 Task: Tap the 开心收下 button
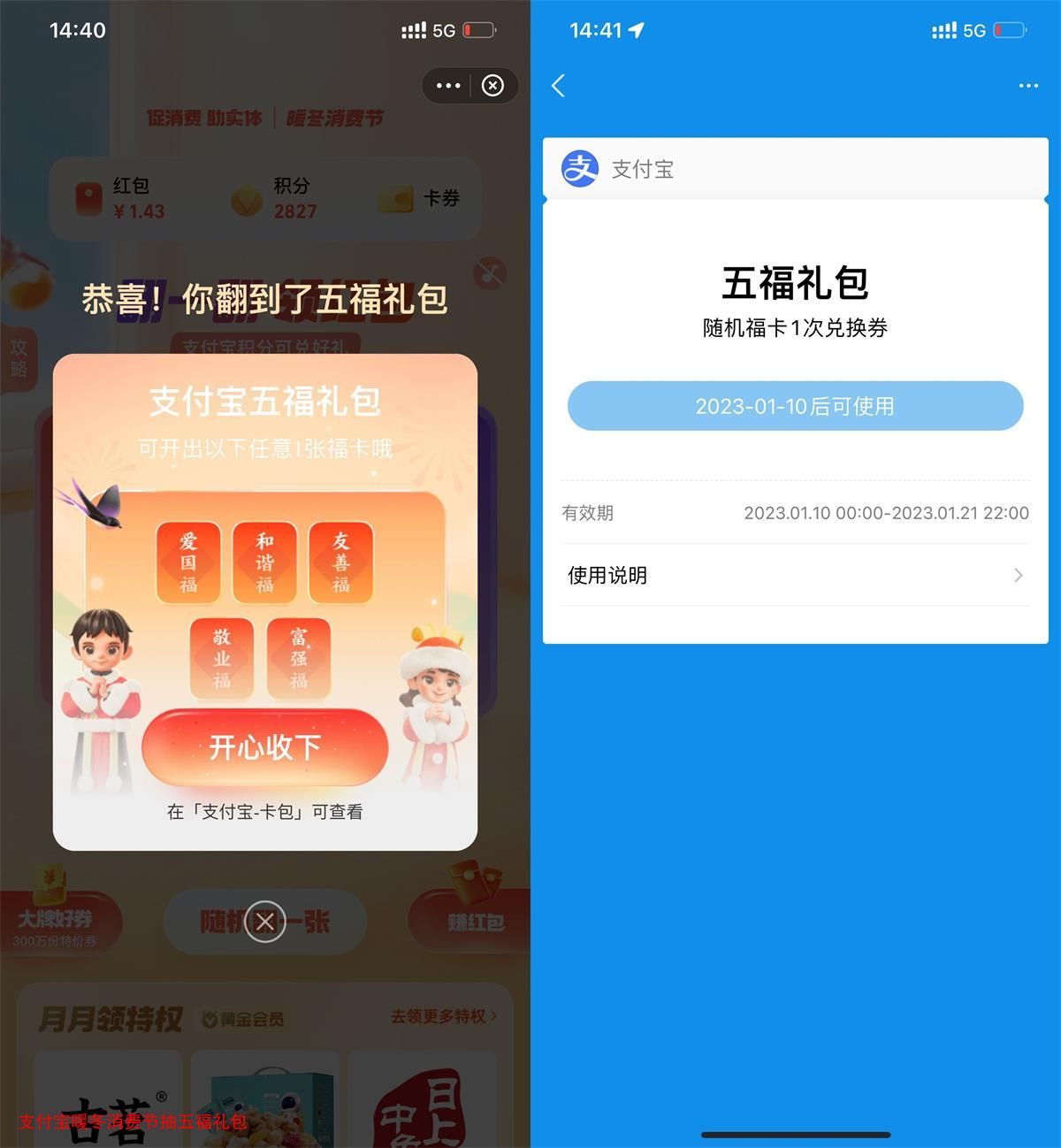tap(264, 747)
